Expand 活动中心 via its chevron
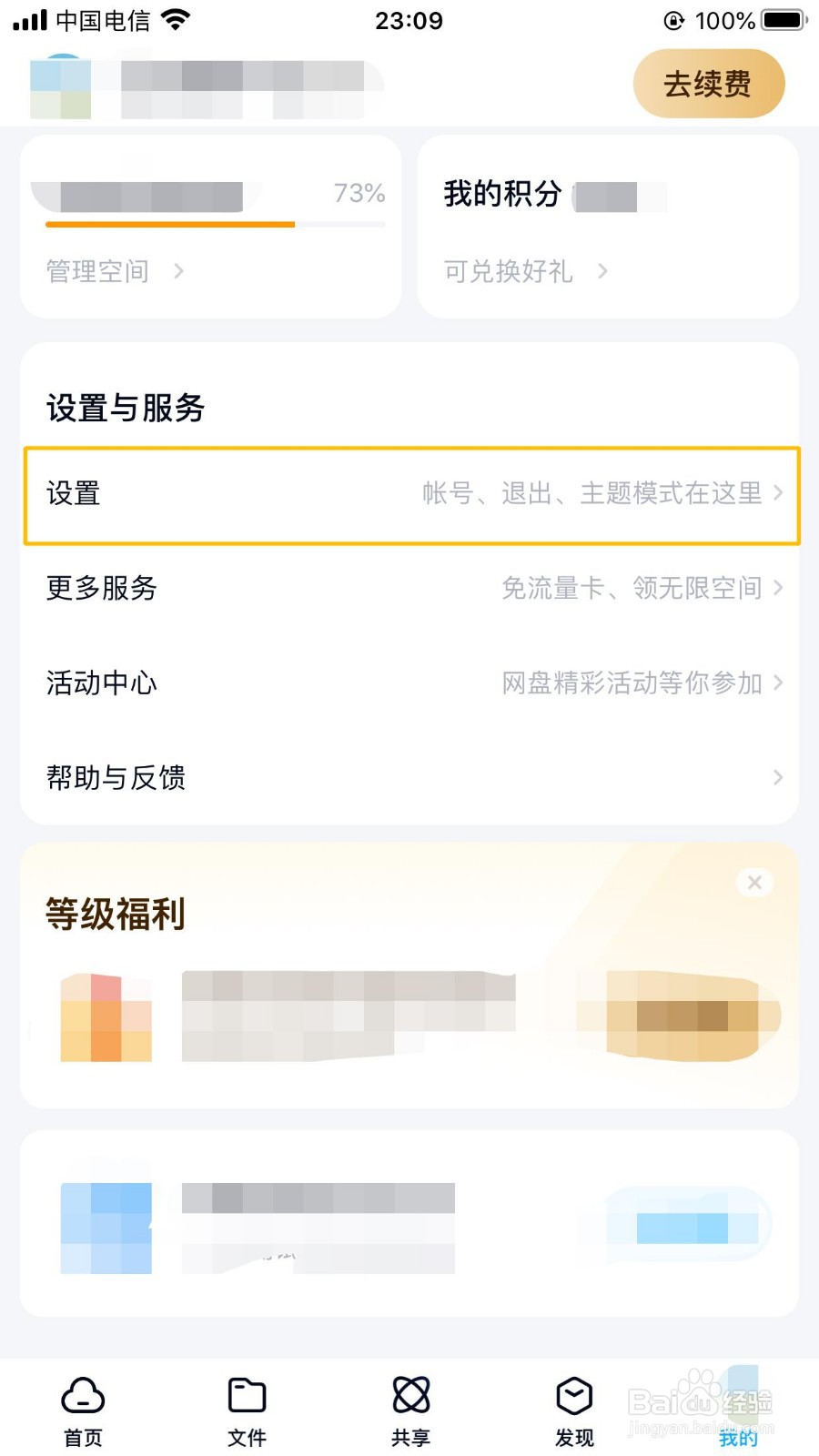This screenshot has height=1456, width=819. pos(778,683)
